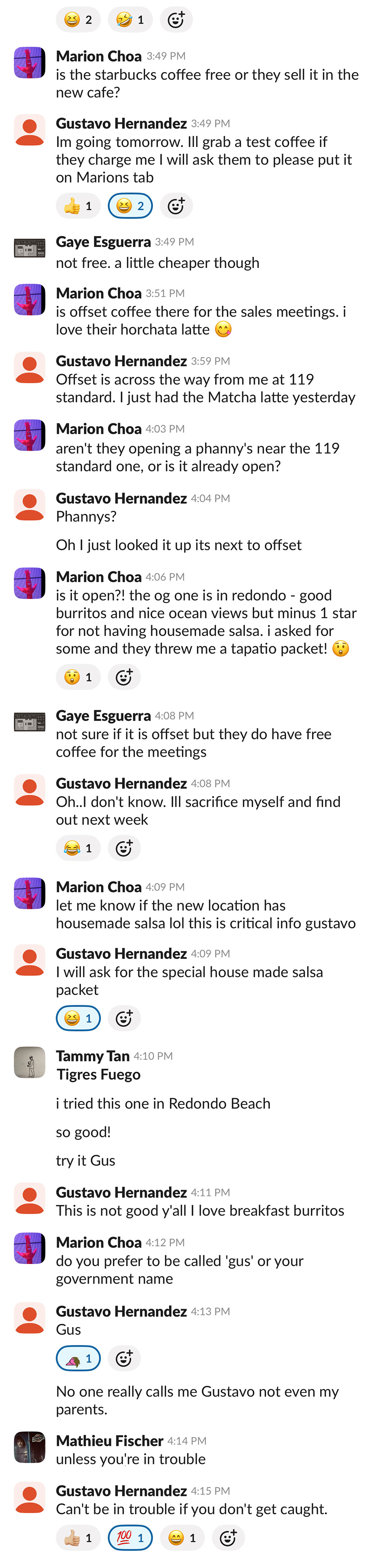Tap thumbs-up reaction under Gustavo's Marions tab message

(x=78, y=206)
